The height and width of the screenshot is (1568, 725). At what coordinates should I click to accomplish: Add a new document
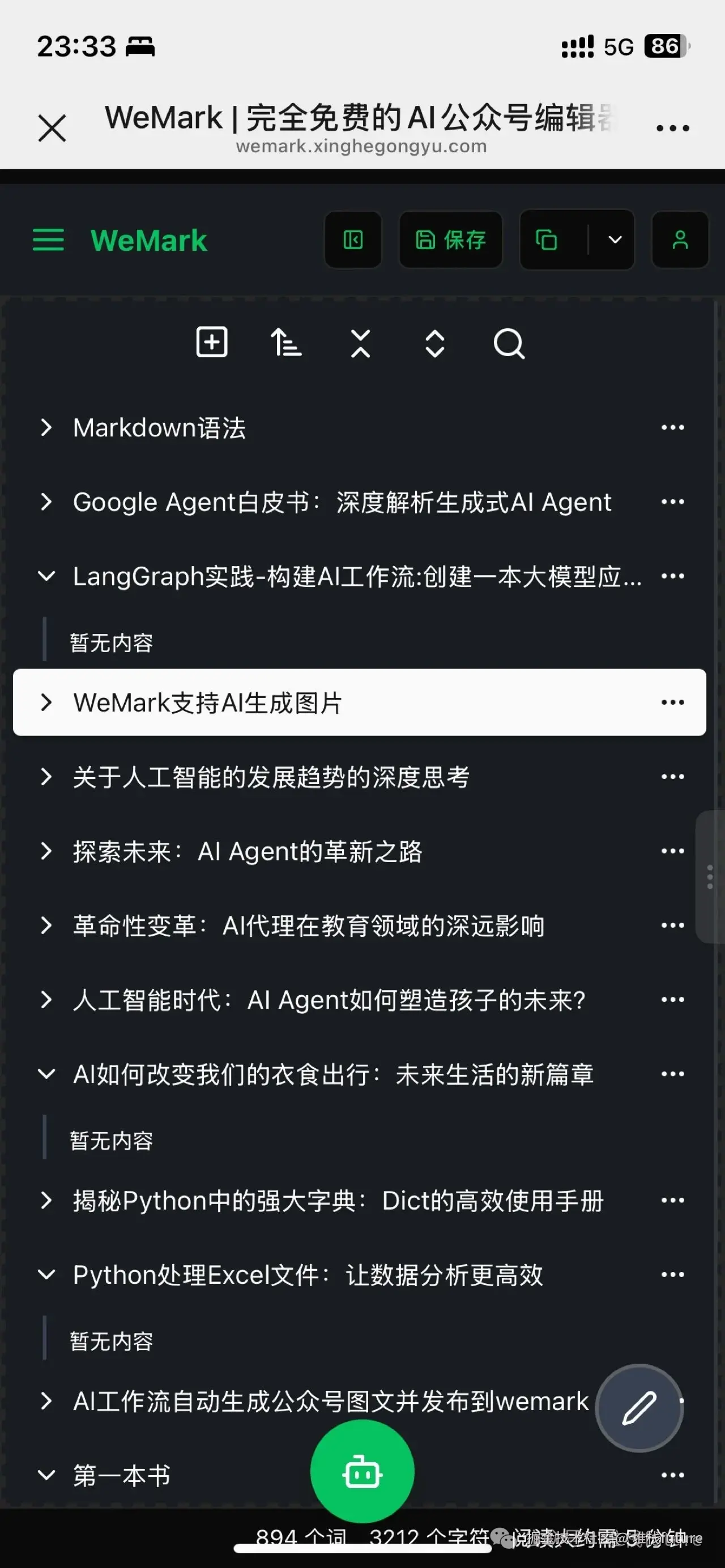click(x=212, y=342)
